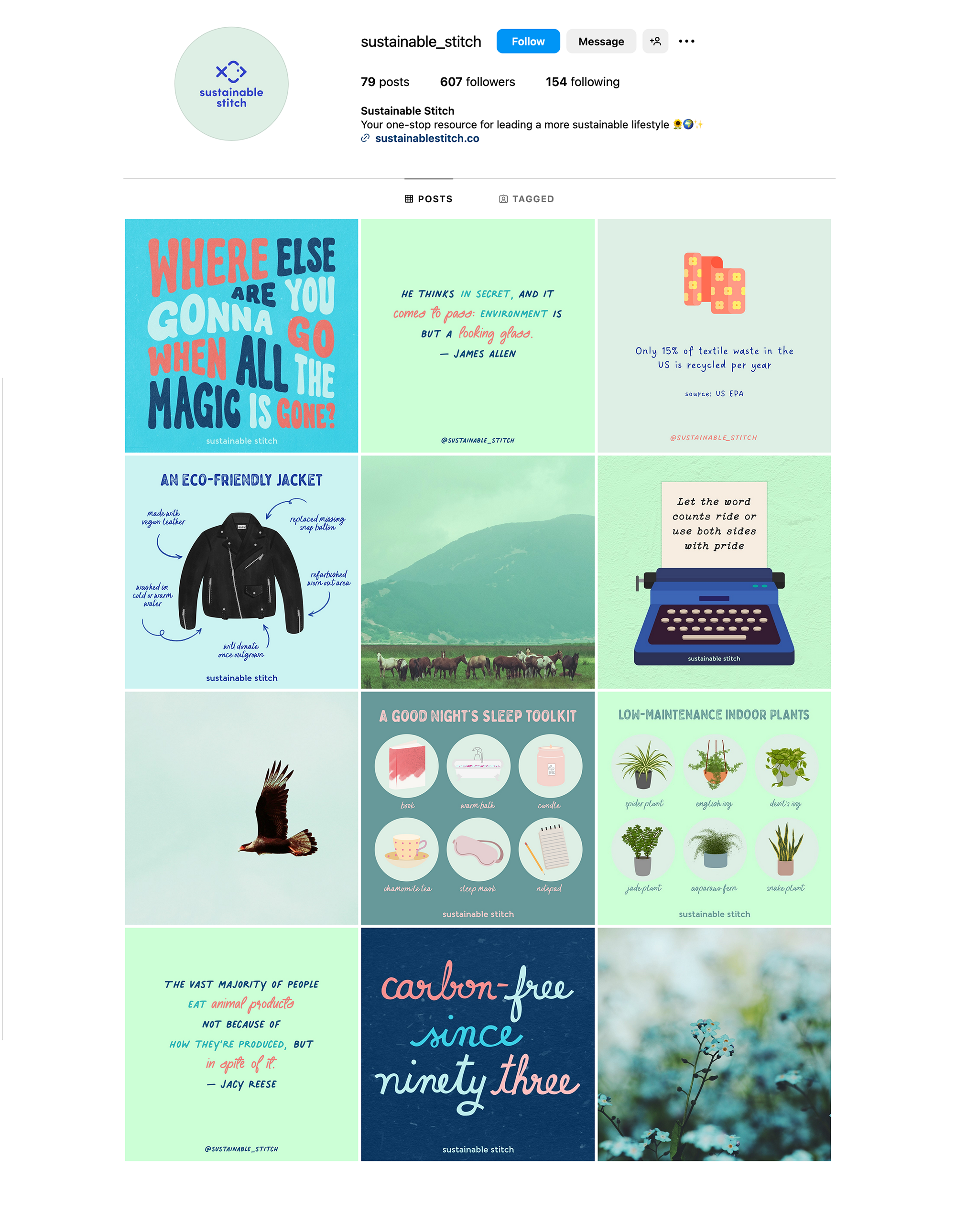Image resolution: width=956 pixels, height=1232 pixels.
Task: Open the good night's sleep toolkit post
Action: [x=477, y=807]
